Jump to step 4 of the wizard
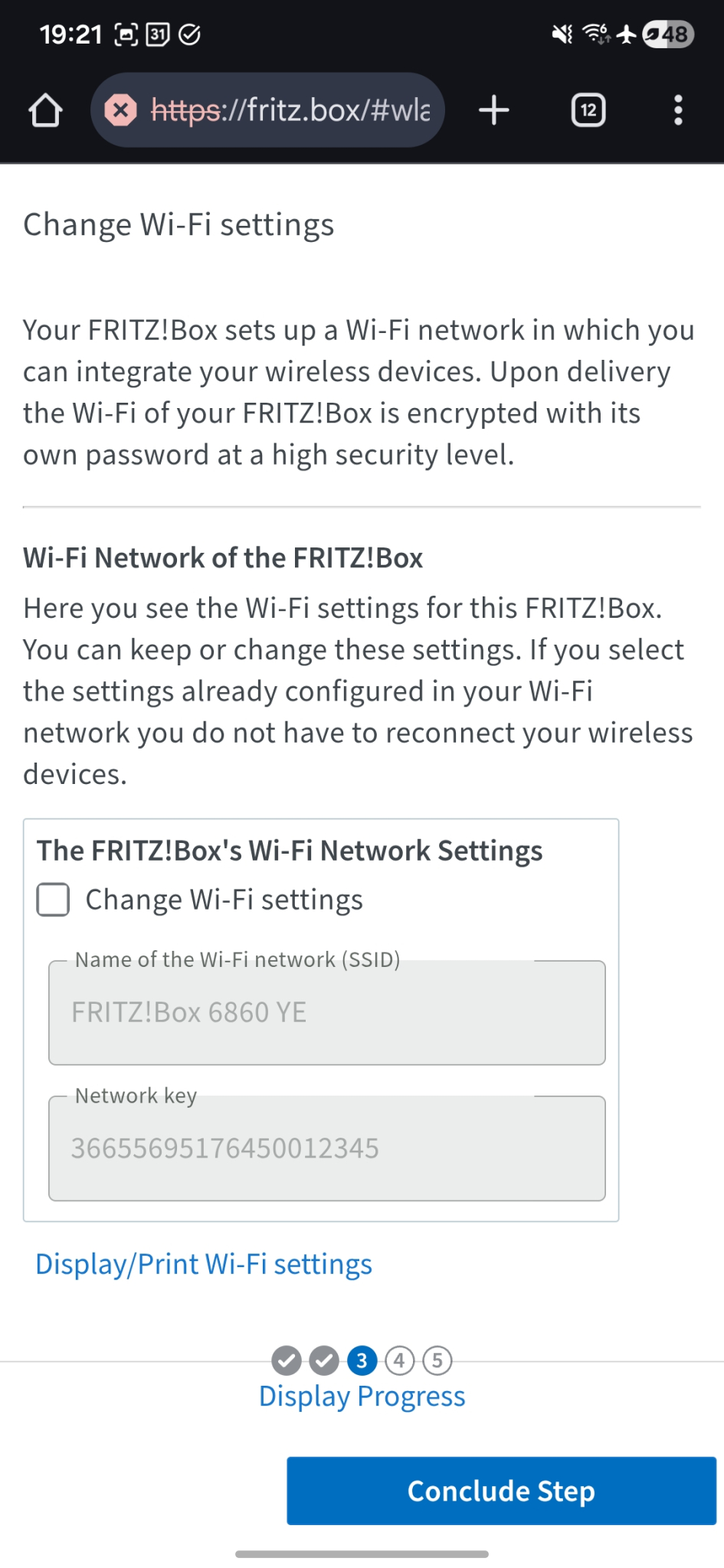This screenshot has height=1568, width=724. (399, 1361)
